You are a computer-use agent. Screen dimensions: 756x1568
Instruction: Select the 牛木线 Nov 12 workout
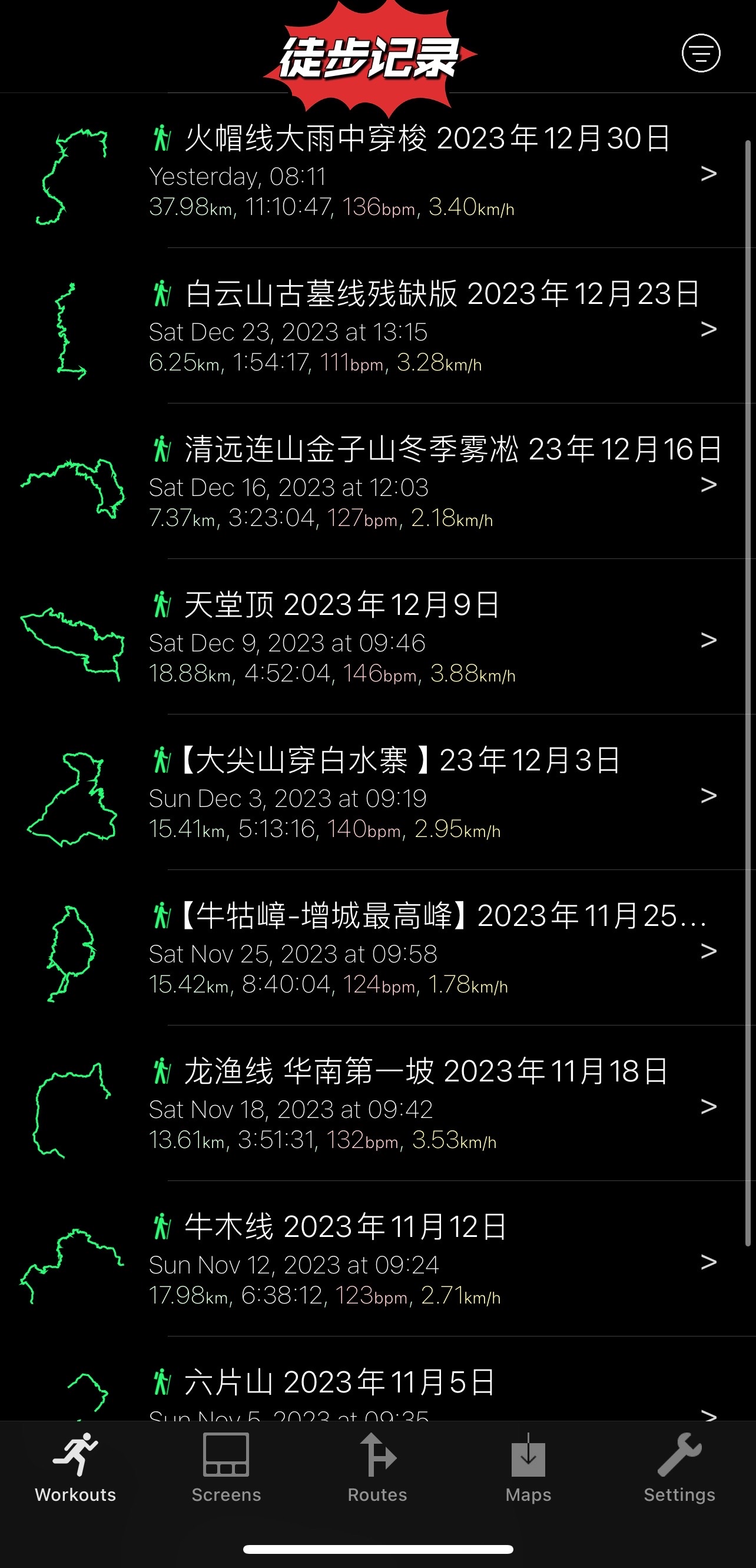426,1260
